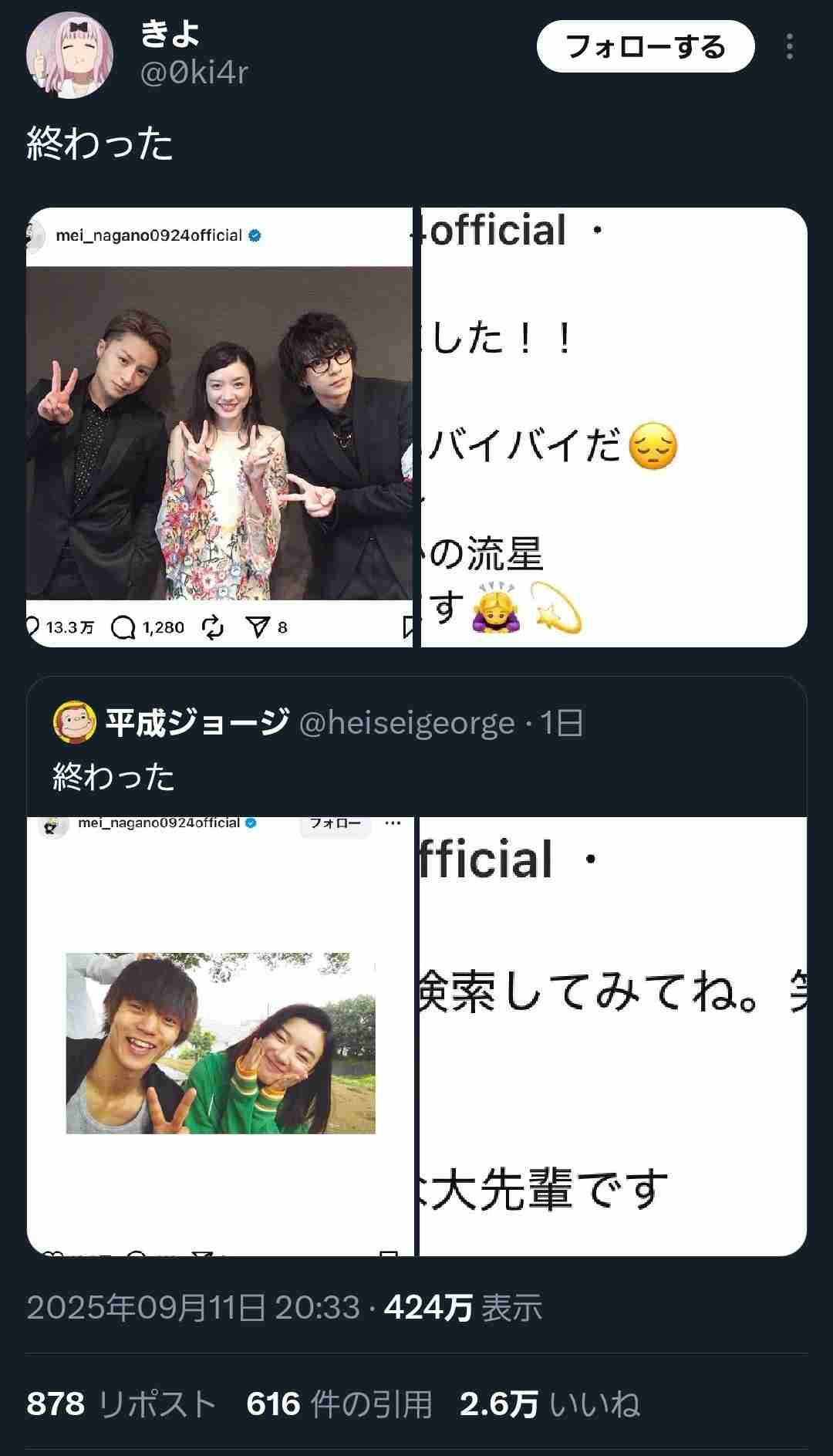View the 878 リポスト list
833x1456 pixels.
[121, 1404]
